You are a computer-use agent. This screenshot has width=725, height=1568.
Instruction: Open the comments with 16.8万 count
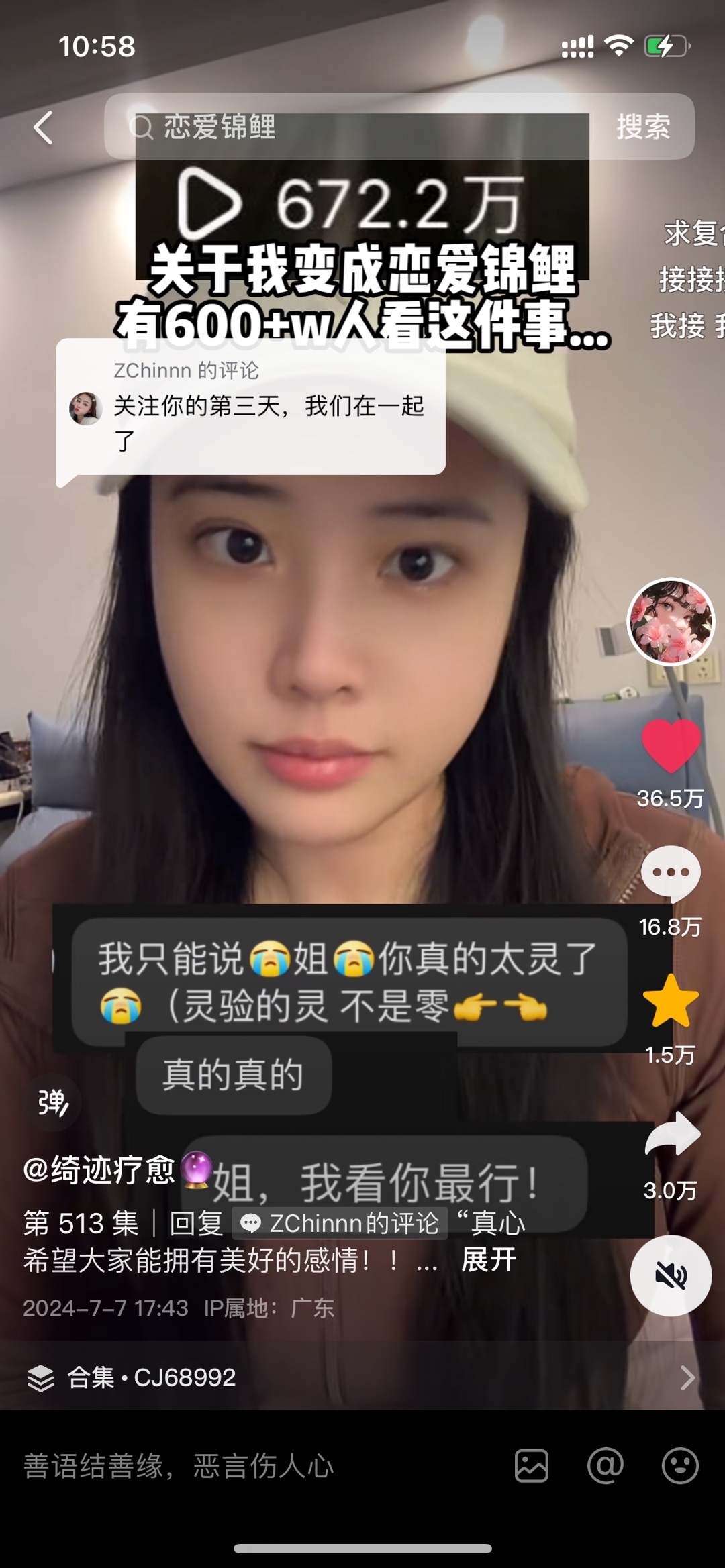[671, 873]
